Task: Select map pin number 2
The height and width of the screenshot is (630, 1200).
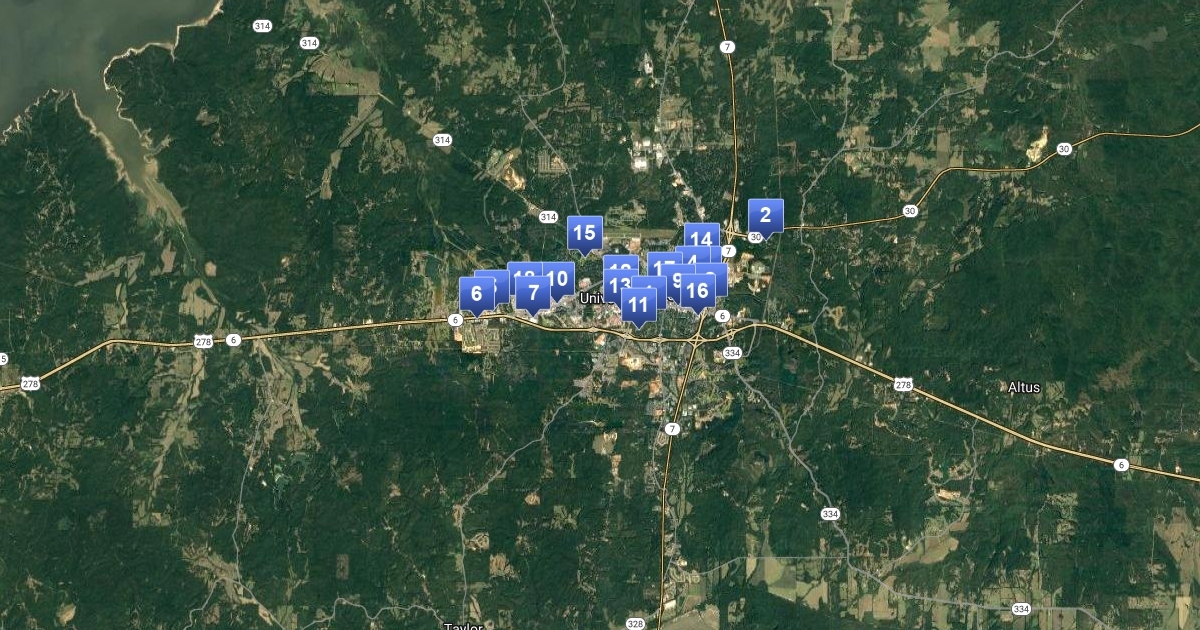Action: click(765, 215)
